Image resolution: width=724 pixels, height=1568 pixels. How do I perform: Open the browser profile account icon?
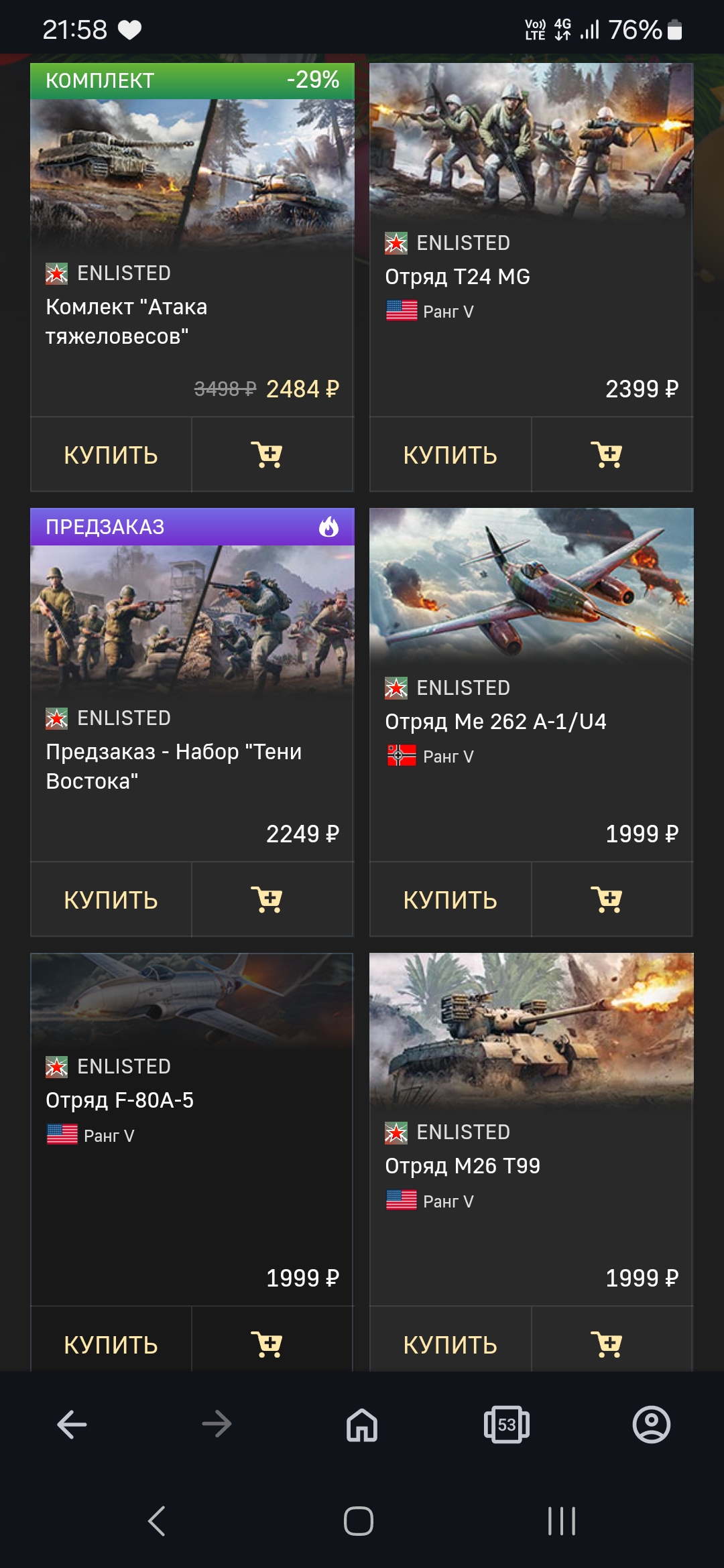click(651, 1424)
